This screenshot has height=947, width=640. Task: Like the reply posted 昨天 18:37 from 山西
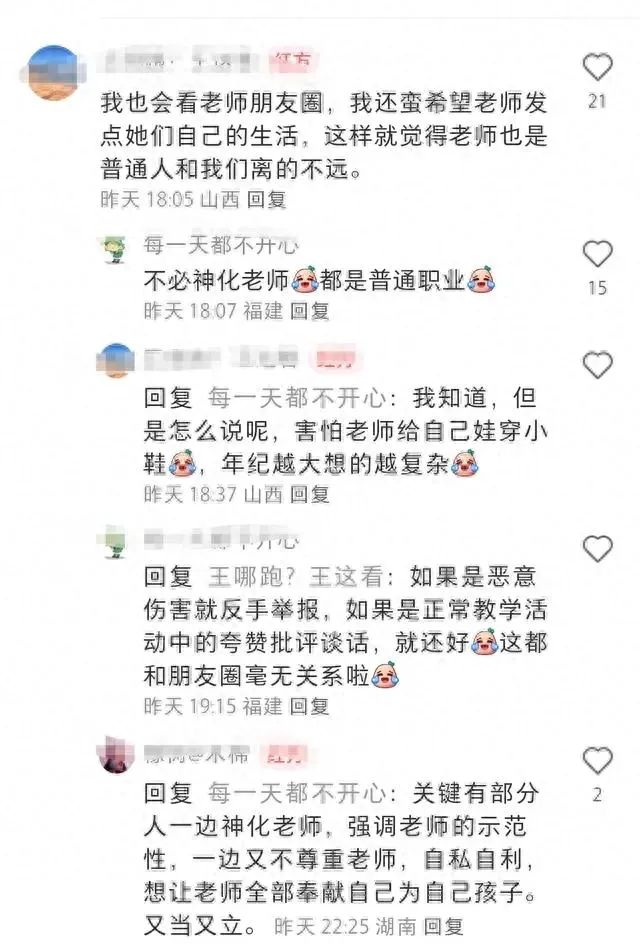point(597,365)
